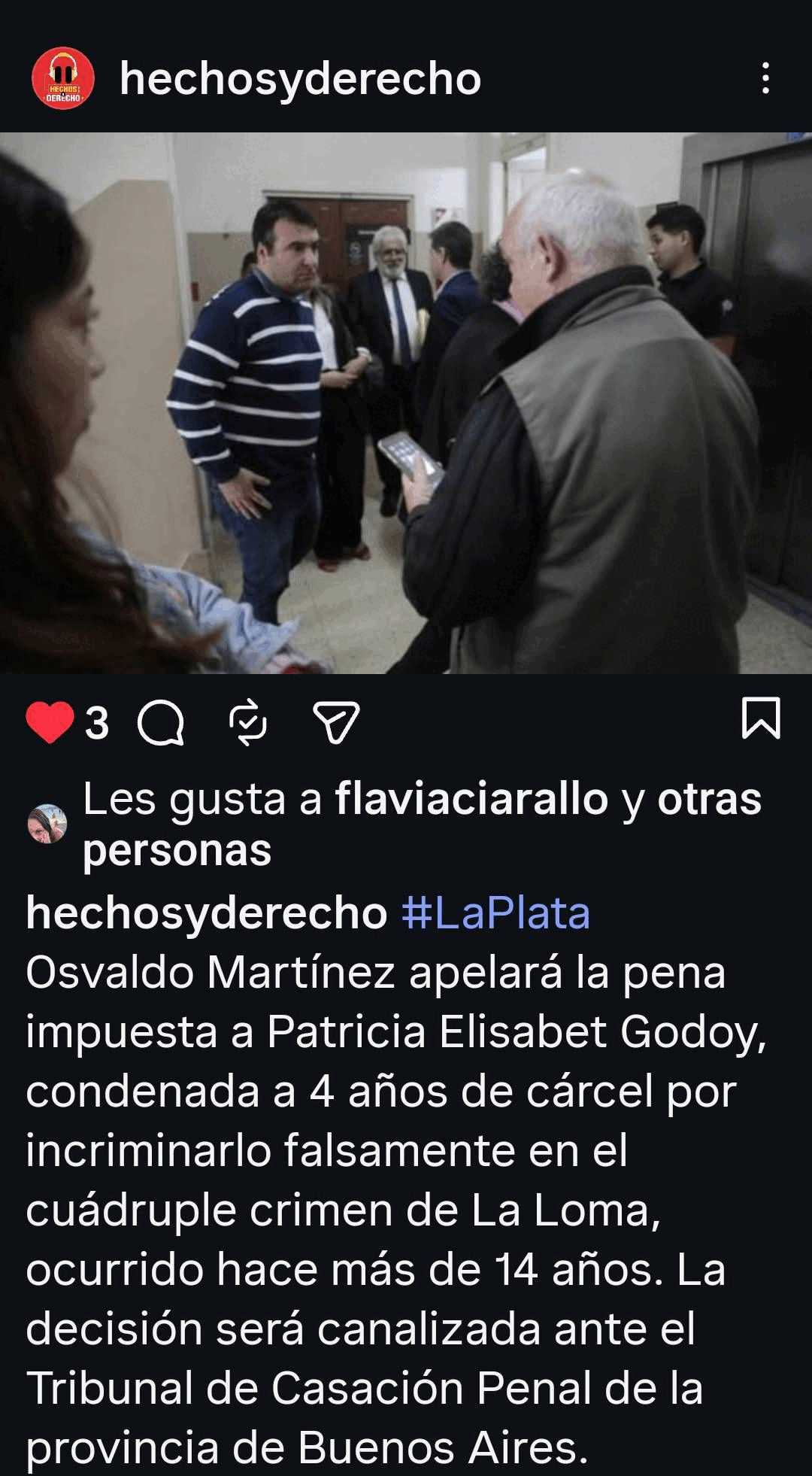Unlike the post via the red heart
812x1476 pixels.
[50, 722]
